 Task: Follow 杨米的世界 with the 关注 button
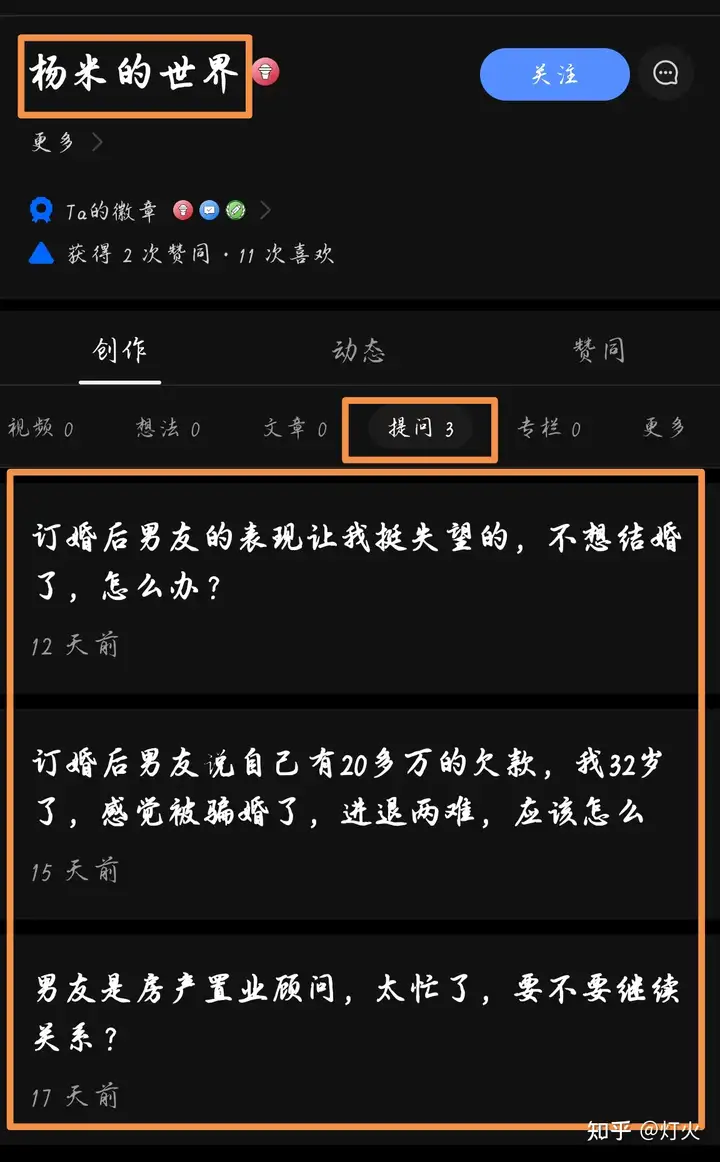tap(555, 74)
